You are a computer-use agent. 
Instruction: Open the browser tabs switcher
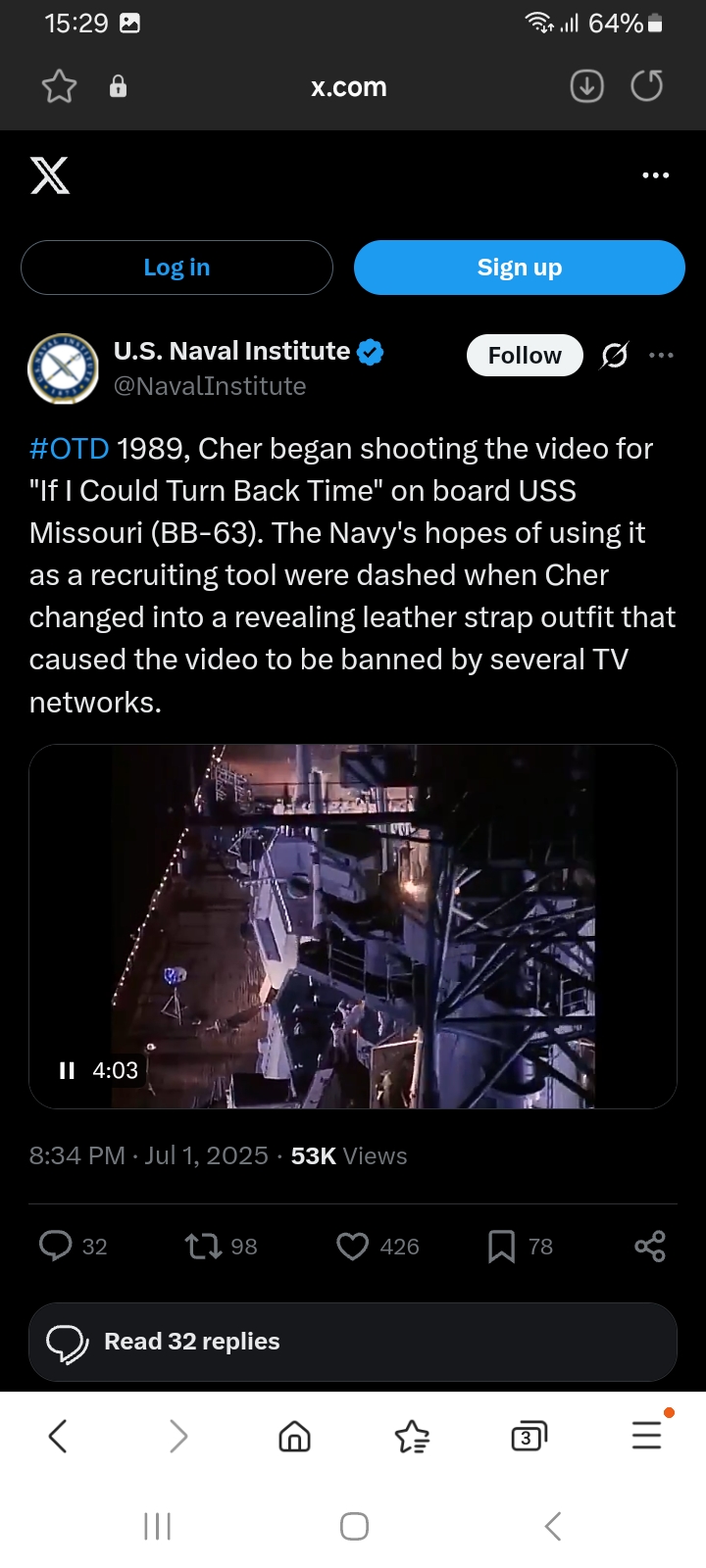click(529, 1437)
